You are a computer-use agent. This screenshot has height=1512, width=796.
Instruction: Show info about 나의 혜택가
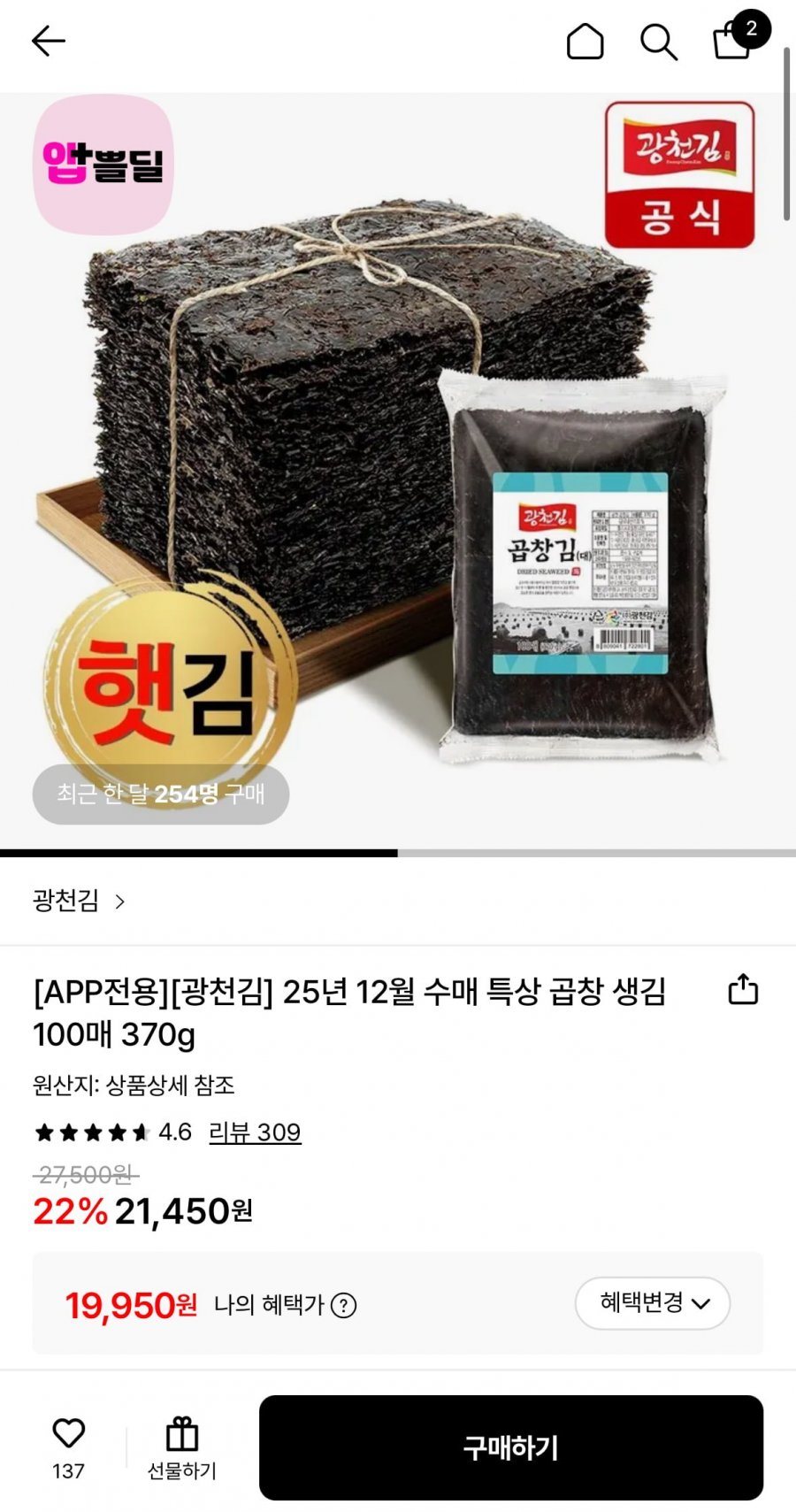click(x=343, y=1305)
